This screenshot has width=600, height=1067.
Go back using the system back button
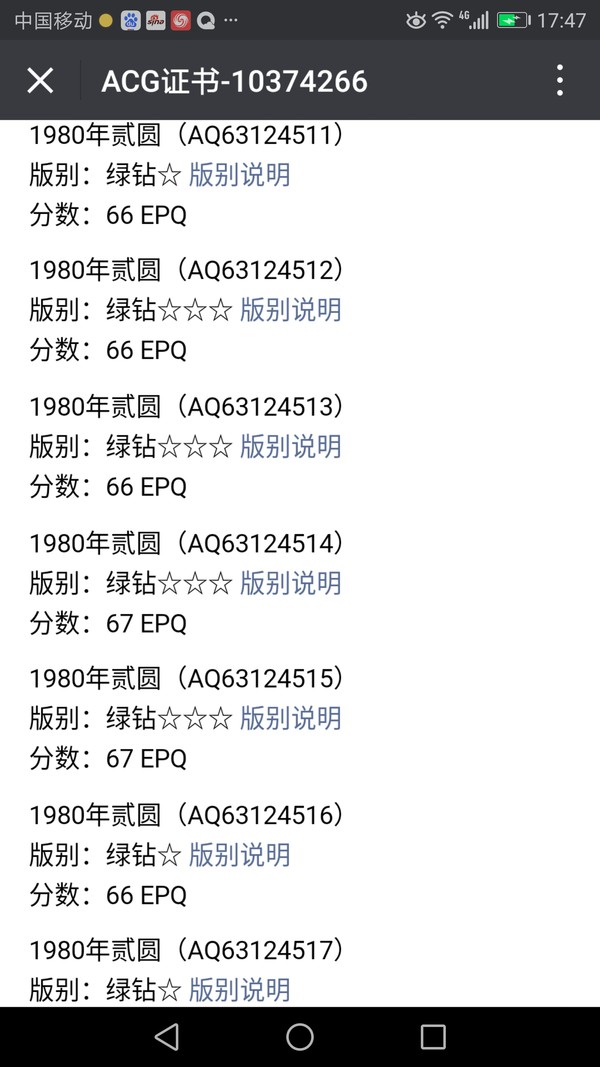click(x=167, y=1037)
